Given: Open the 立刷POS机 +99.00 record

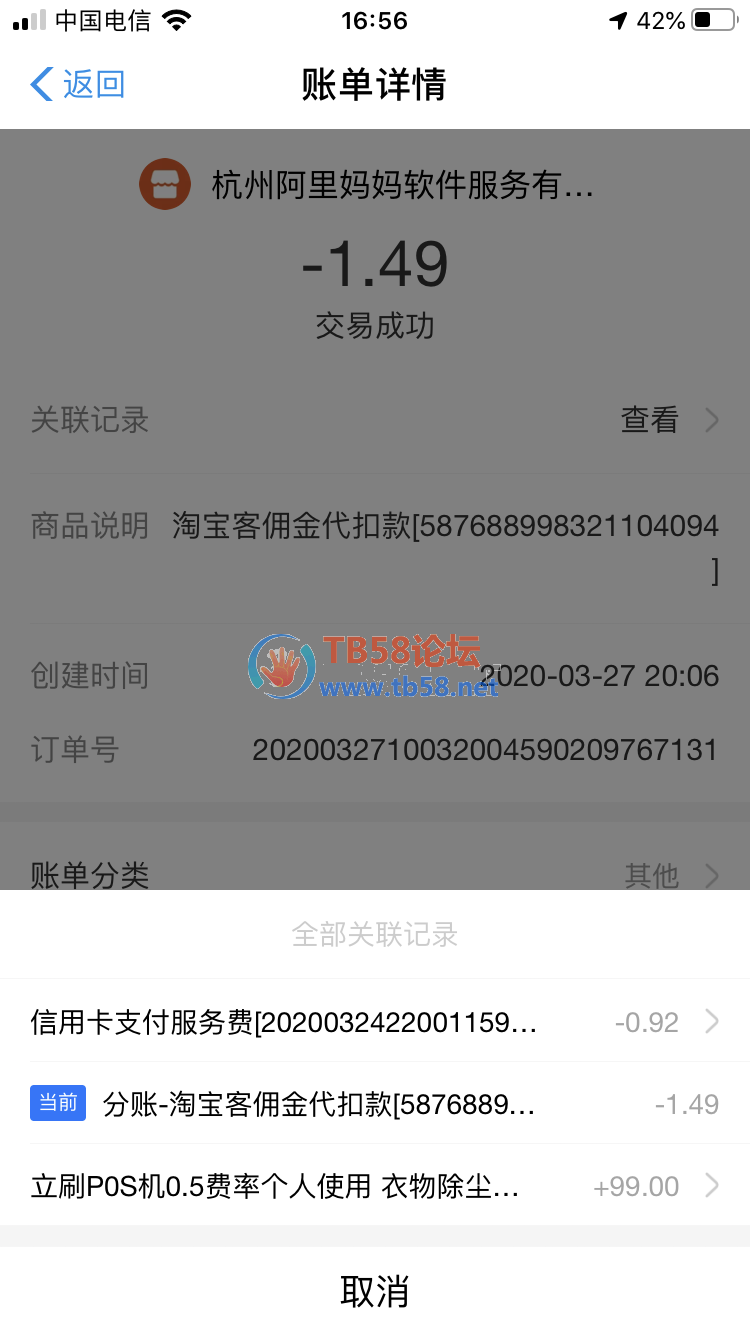Looking at the screenshot, I should coord(374,1187).
